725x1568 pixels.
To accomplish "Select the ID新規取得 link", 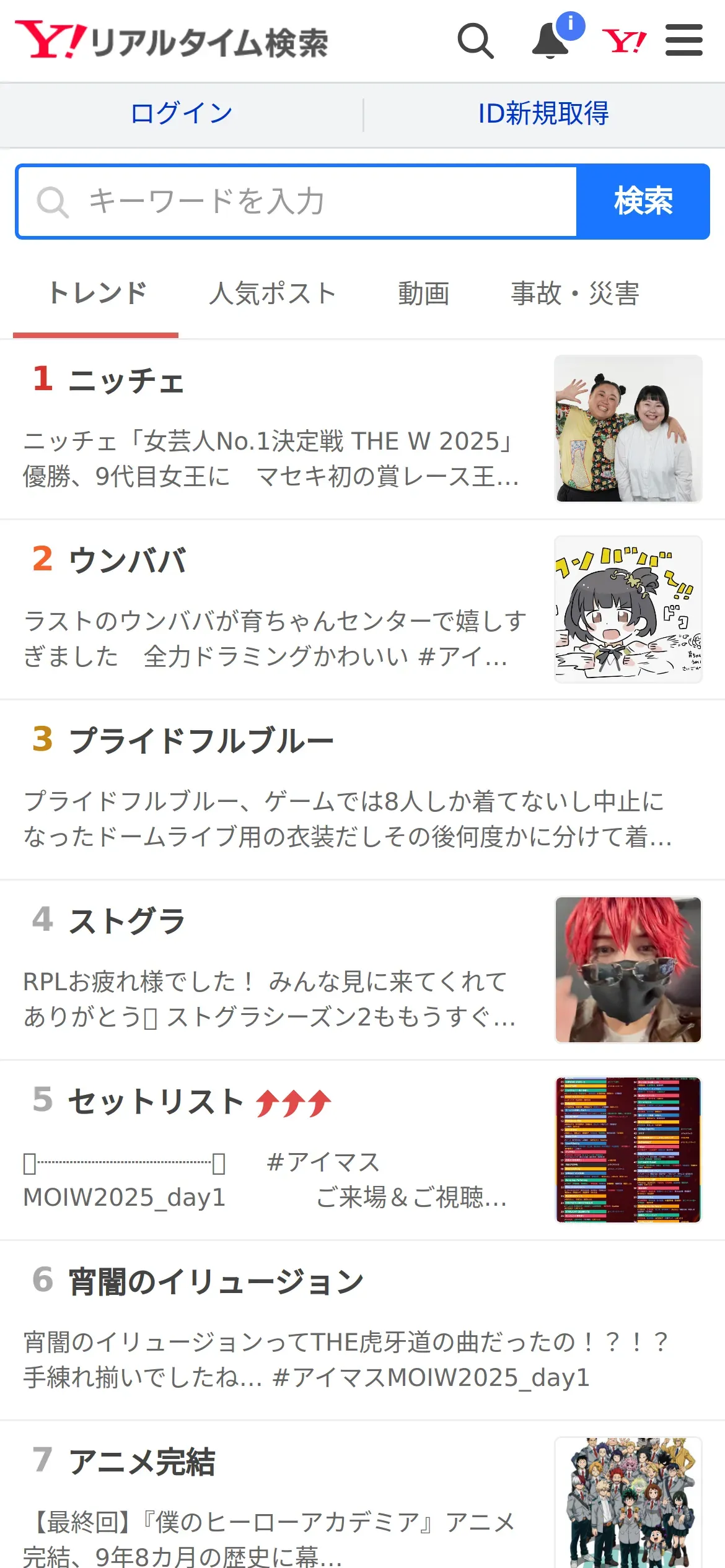I will click(543, 114).
